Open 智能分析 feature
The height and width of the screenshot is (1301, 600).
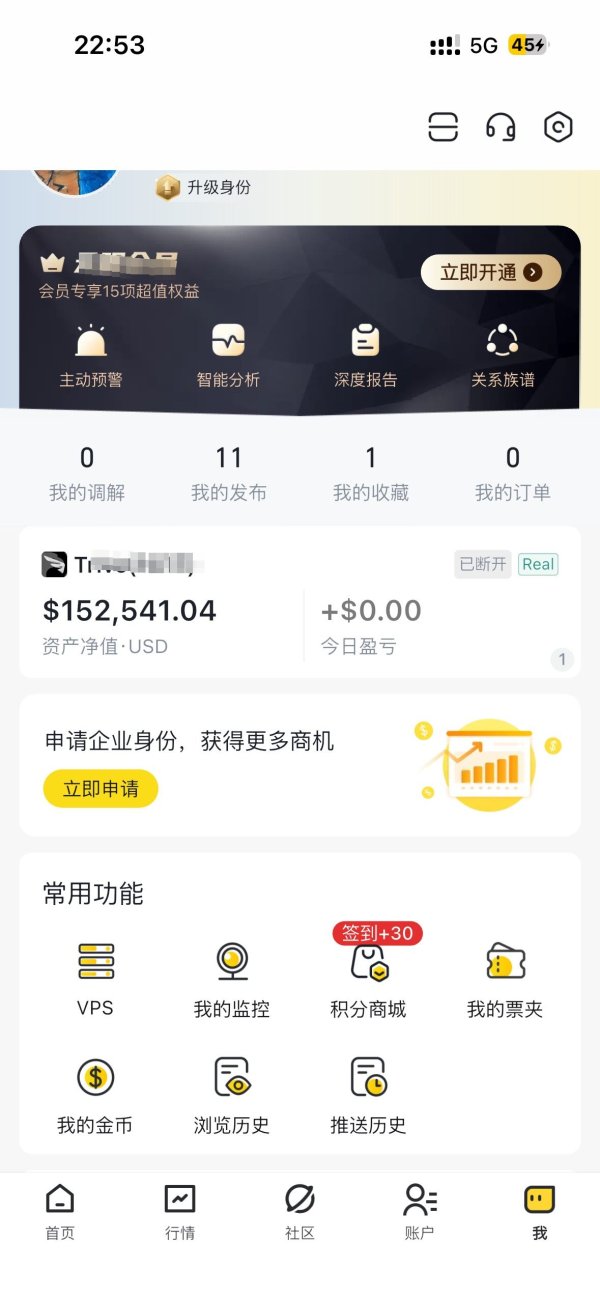[228, 357]
